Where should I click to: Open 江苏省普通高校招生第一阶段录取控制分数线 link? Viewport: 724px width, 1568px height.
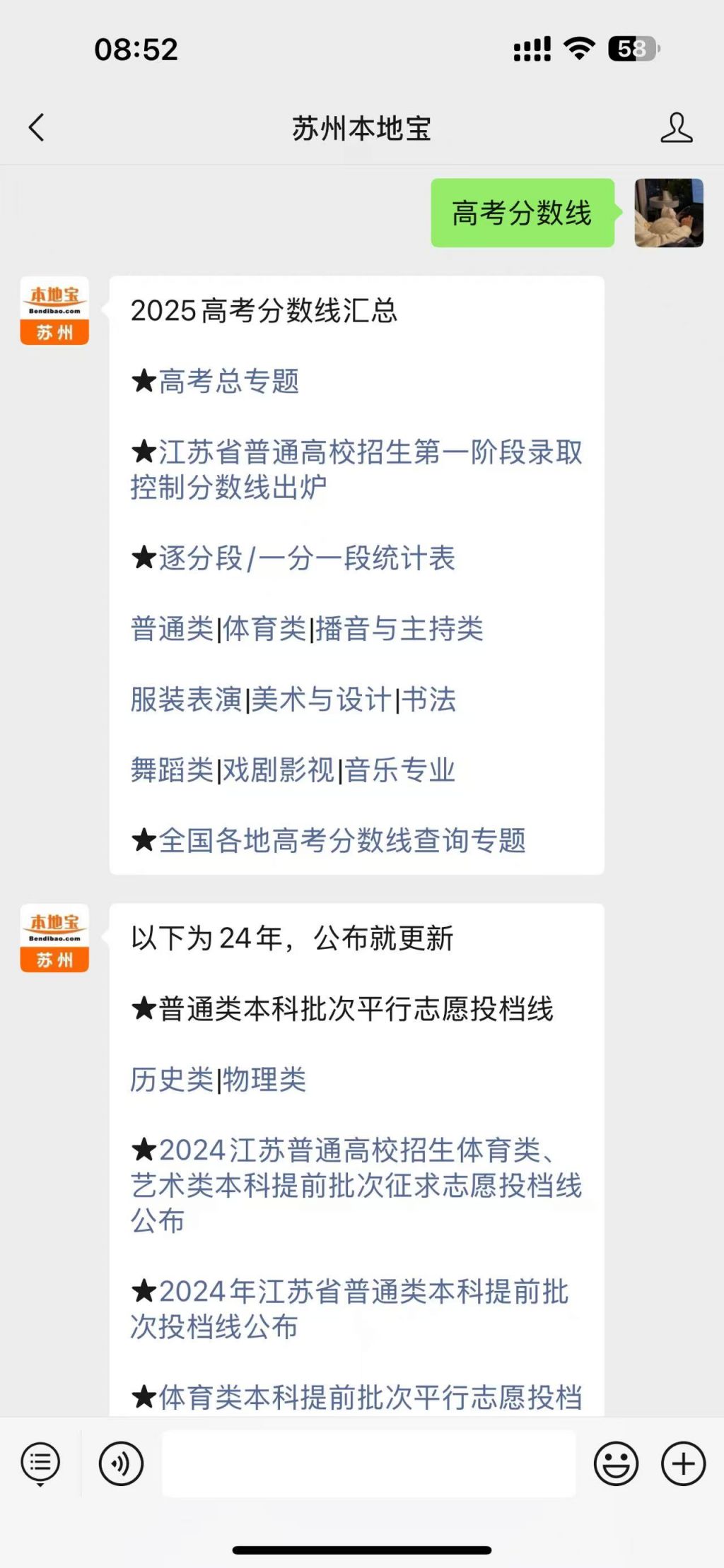point(356,470)
